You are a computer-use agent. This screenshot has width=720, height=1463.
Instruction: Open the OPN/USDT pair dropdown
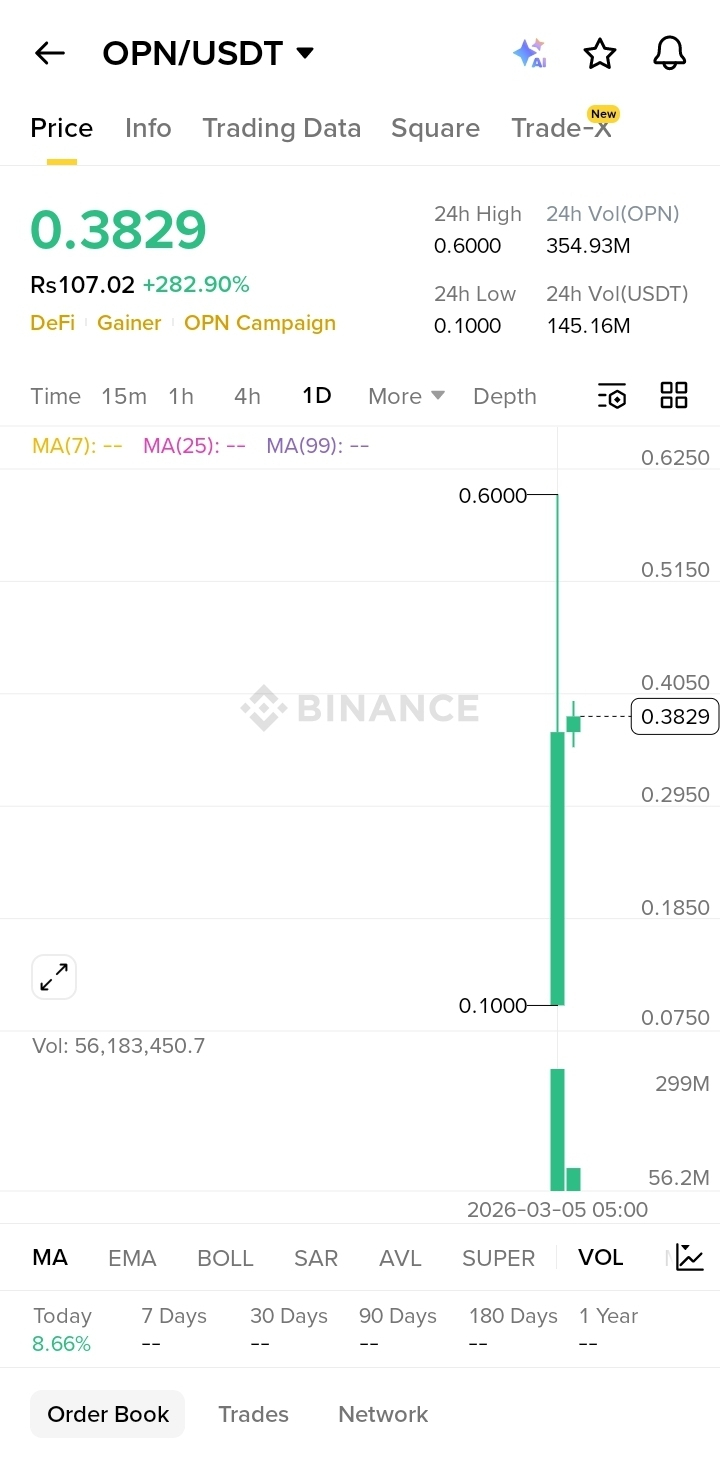pos(208,53)
